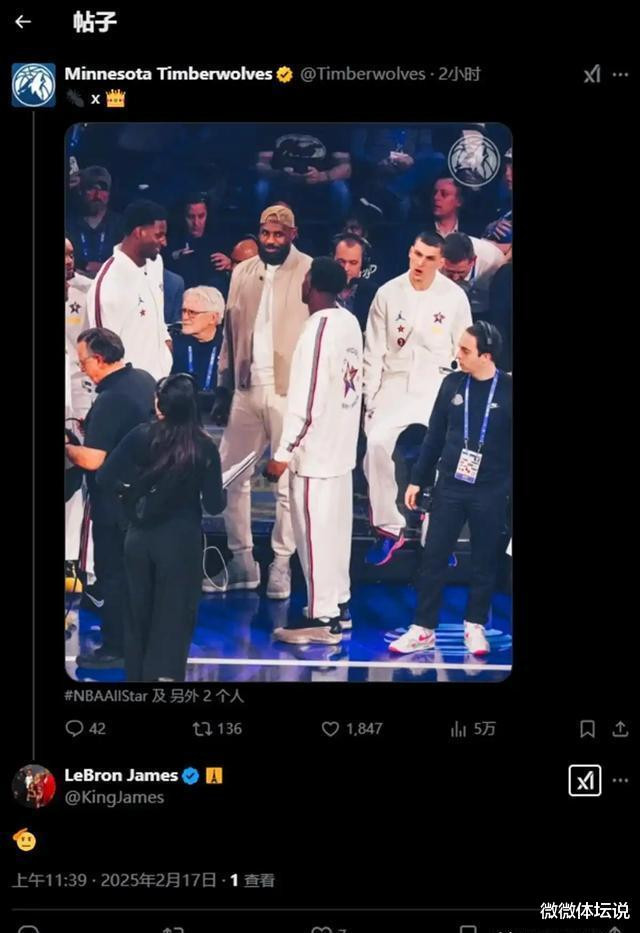Bookmark the Timberwolves post

point(588,729)
